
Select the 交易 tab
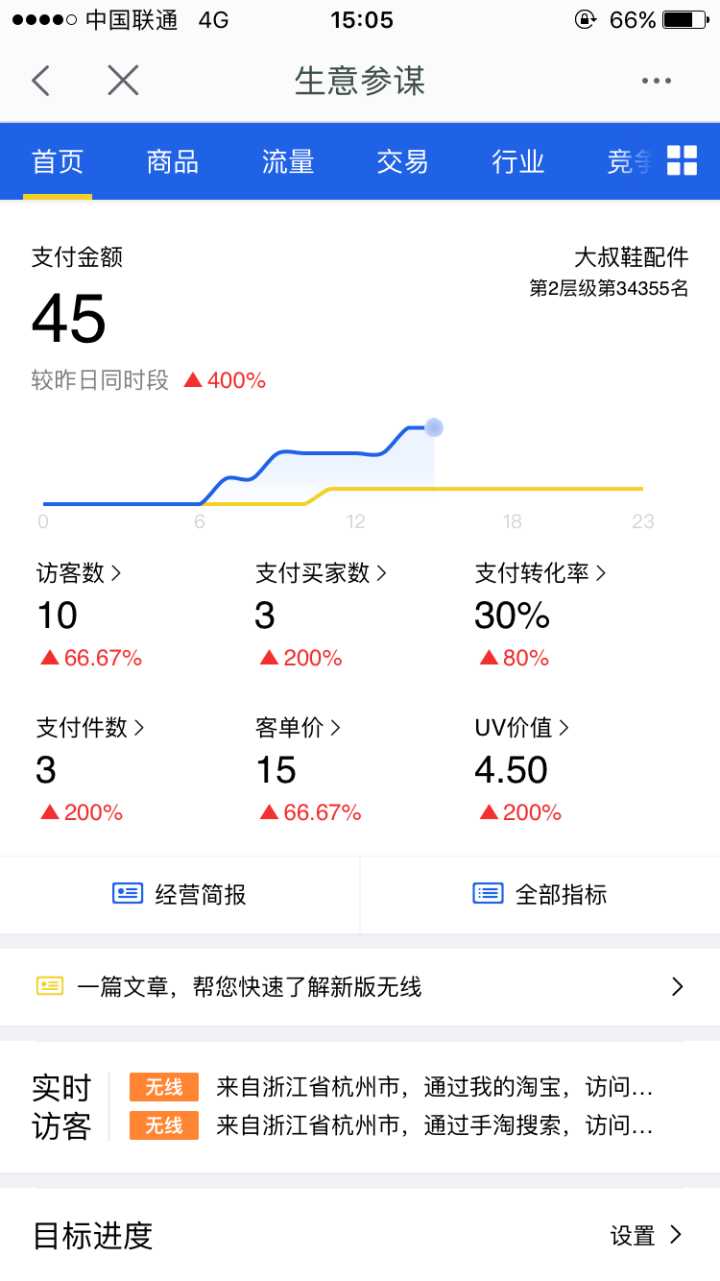point(403,161)
